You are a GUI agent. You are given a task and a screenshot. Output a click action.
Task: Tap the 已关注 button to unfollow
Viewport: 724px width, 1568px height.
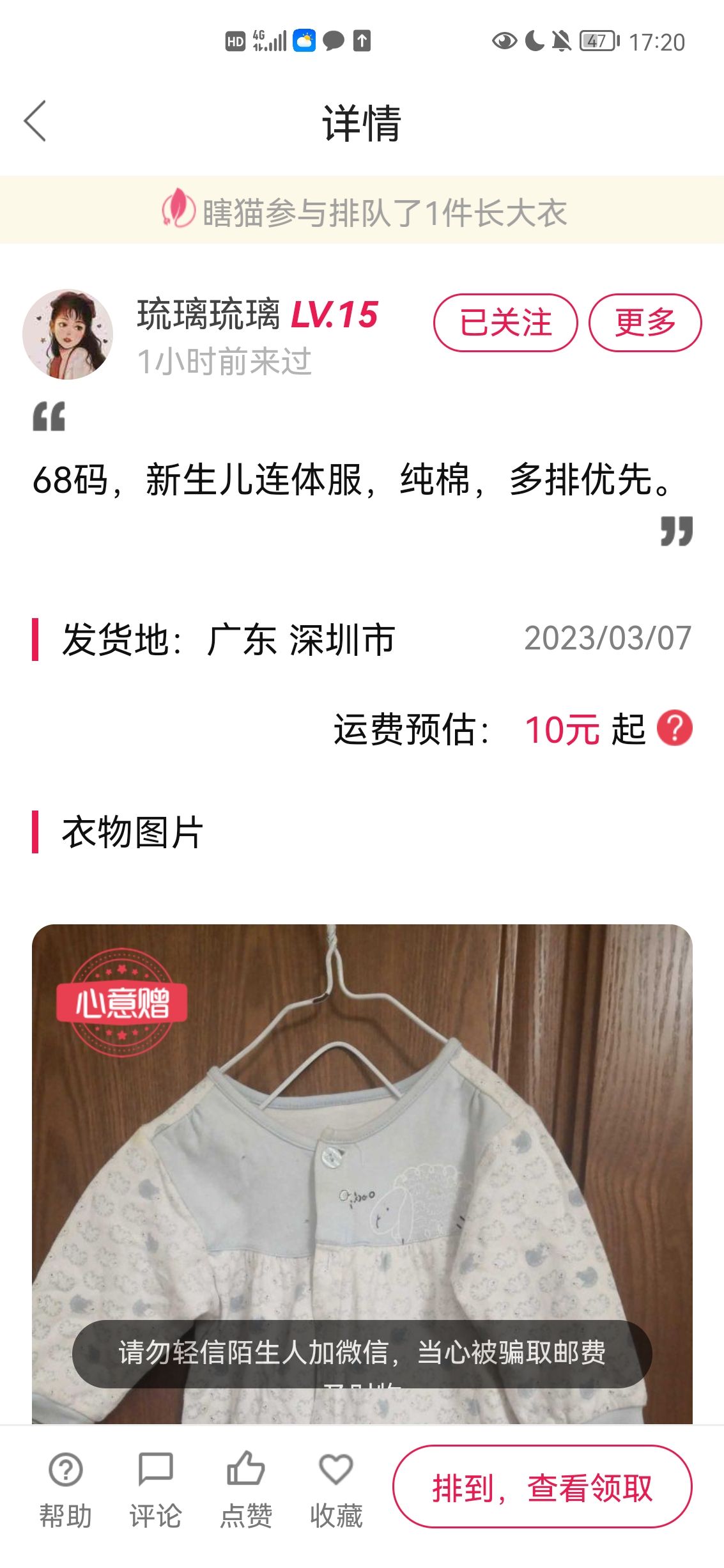coord(505,322)
